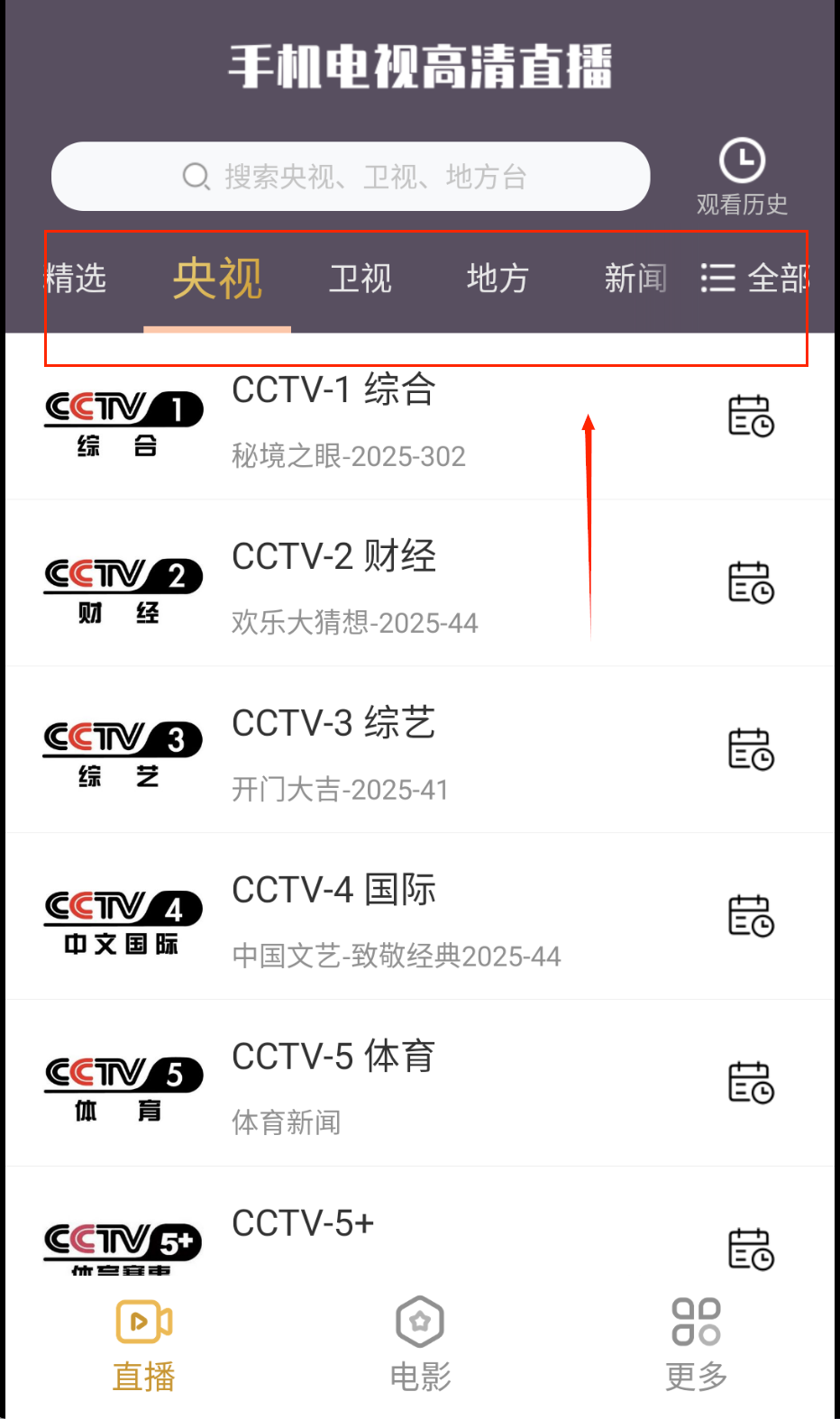Open the watch history clock icon
The image size is (840, 1419).
point(742,160)
